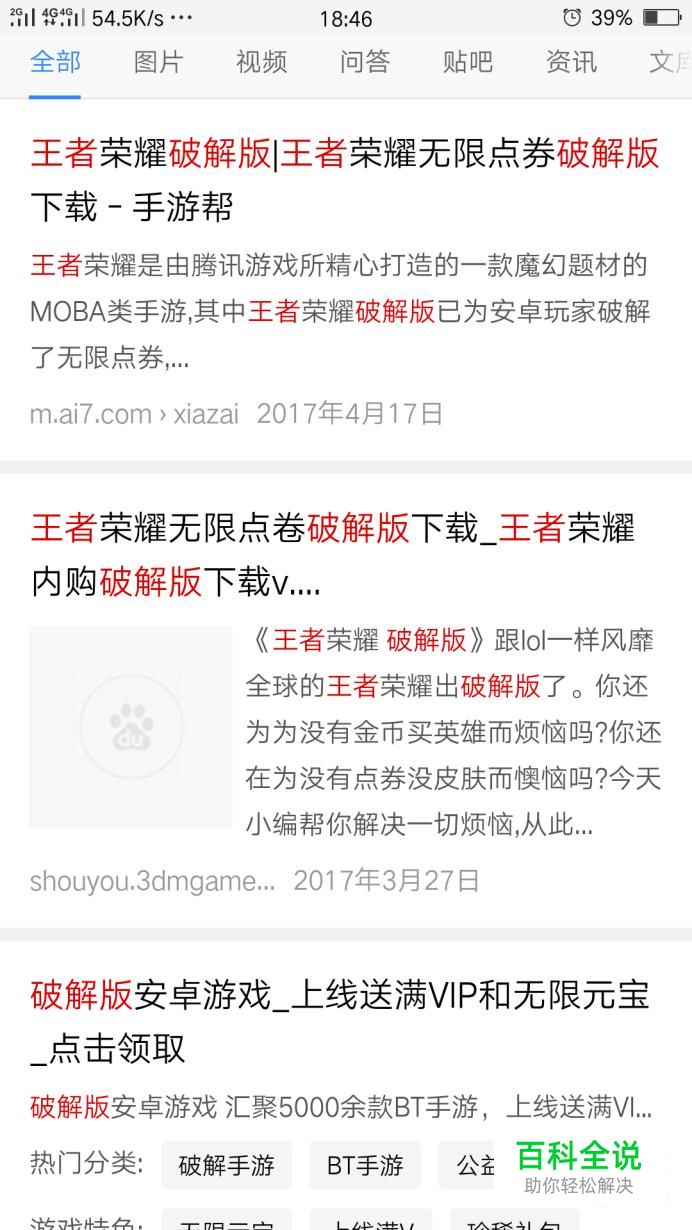Tap the thumbnail of the 3dmgame result

131,726
